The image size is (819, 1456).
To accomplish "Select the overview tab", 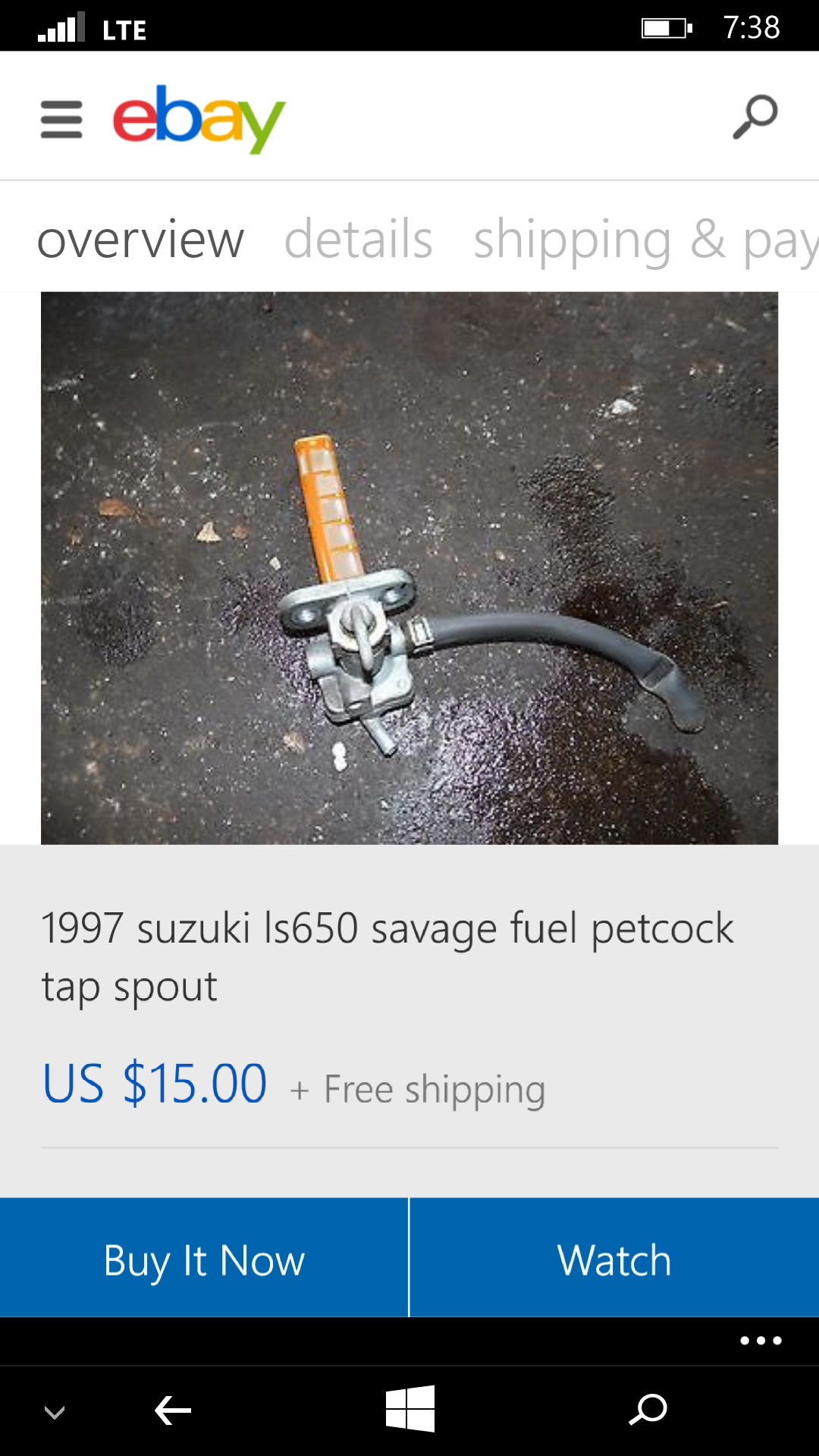I will point(140,239).
